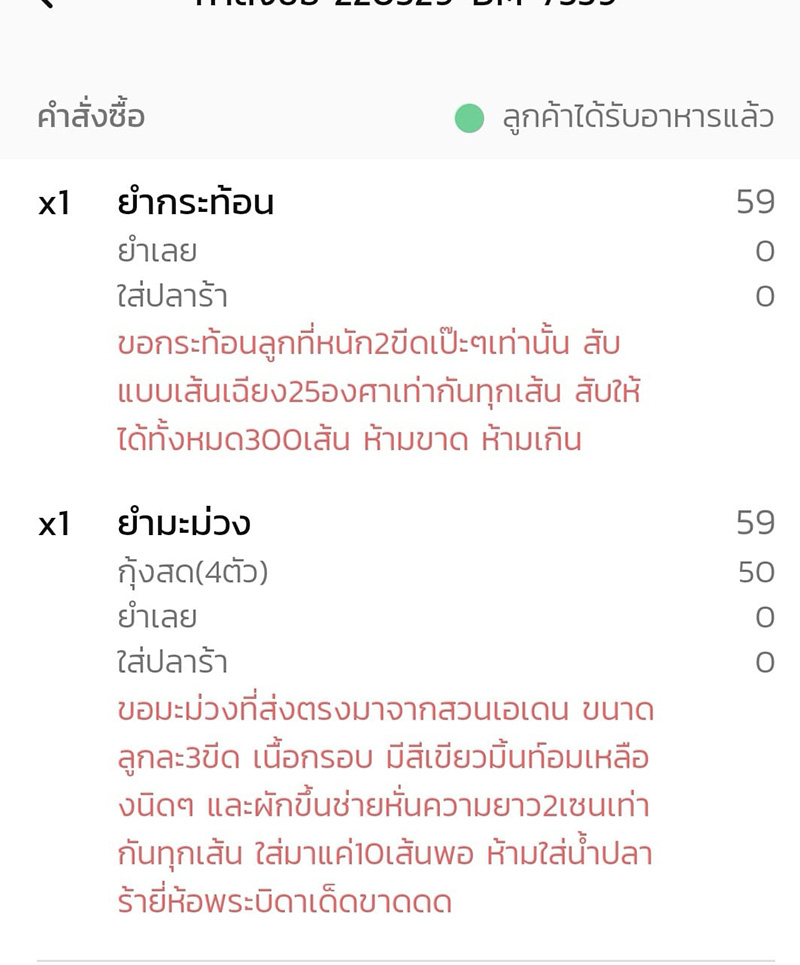Select the order number 226329-BM-7333 header
Image resolution: width=800 pixels, height=965 pixels.
pyautogui.click(x=400, y=5)
